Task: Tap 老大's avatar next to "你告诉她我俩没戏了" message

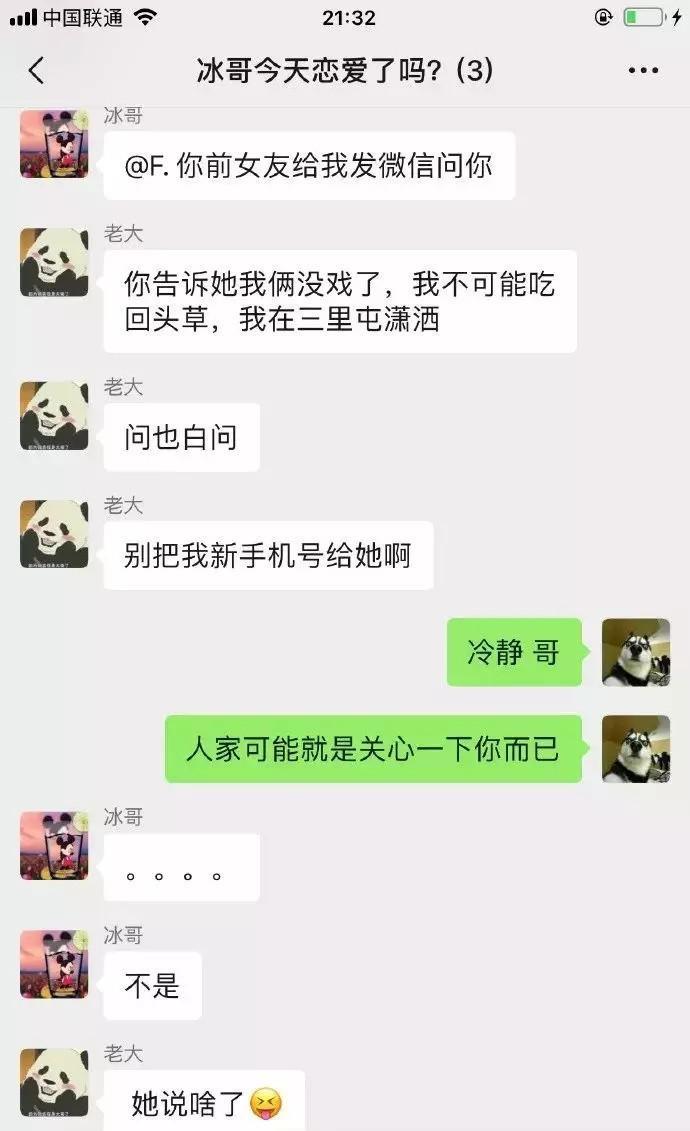Action: 54,262
